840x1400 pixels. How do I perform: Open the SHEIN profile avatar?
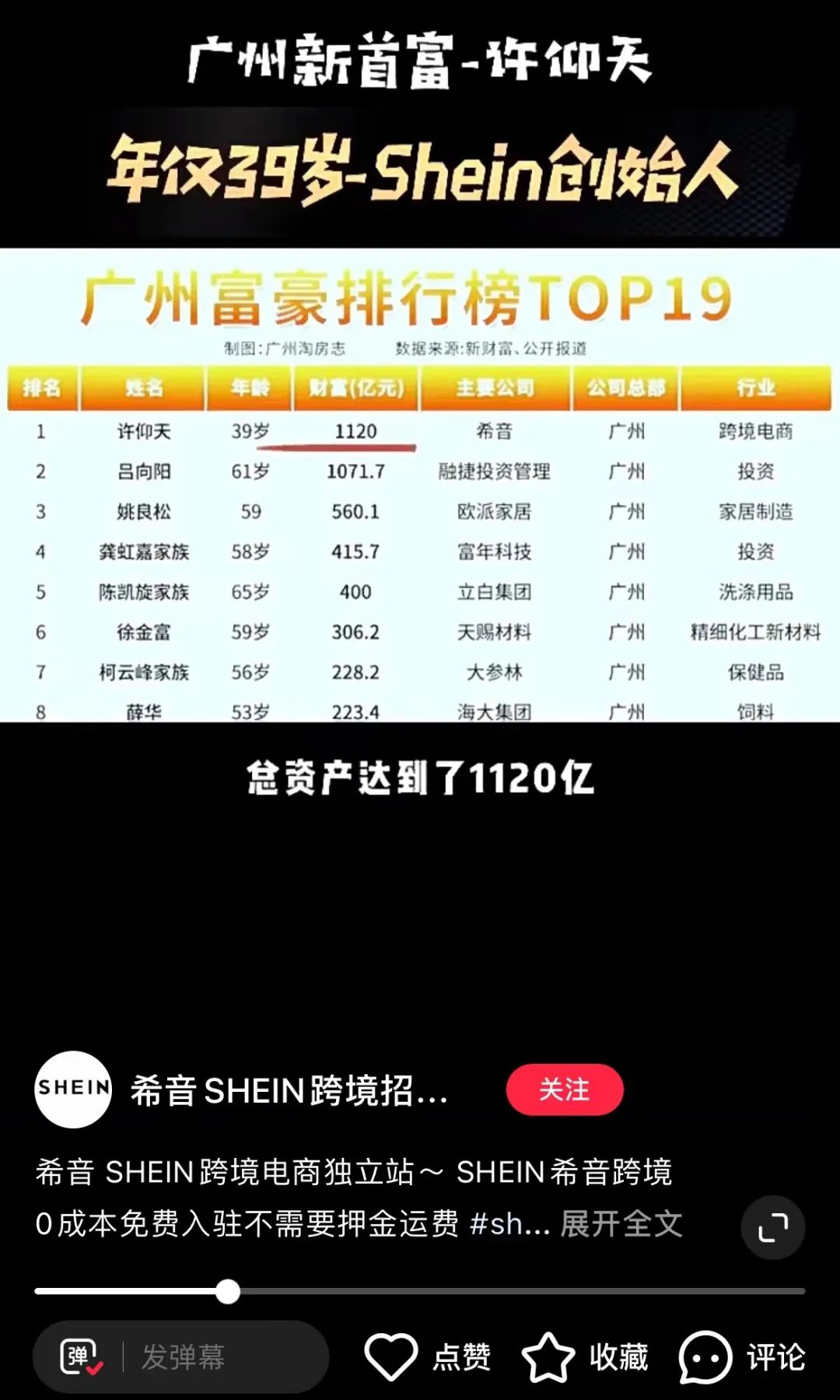tap(73, 1089)
